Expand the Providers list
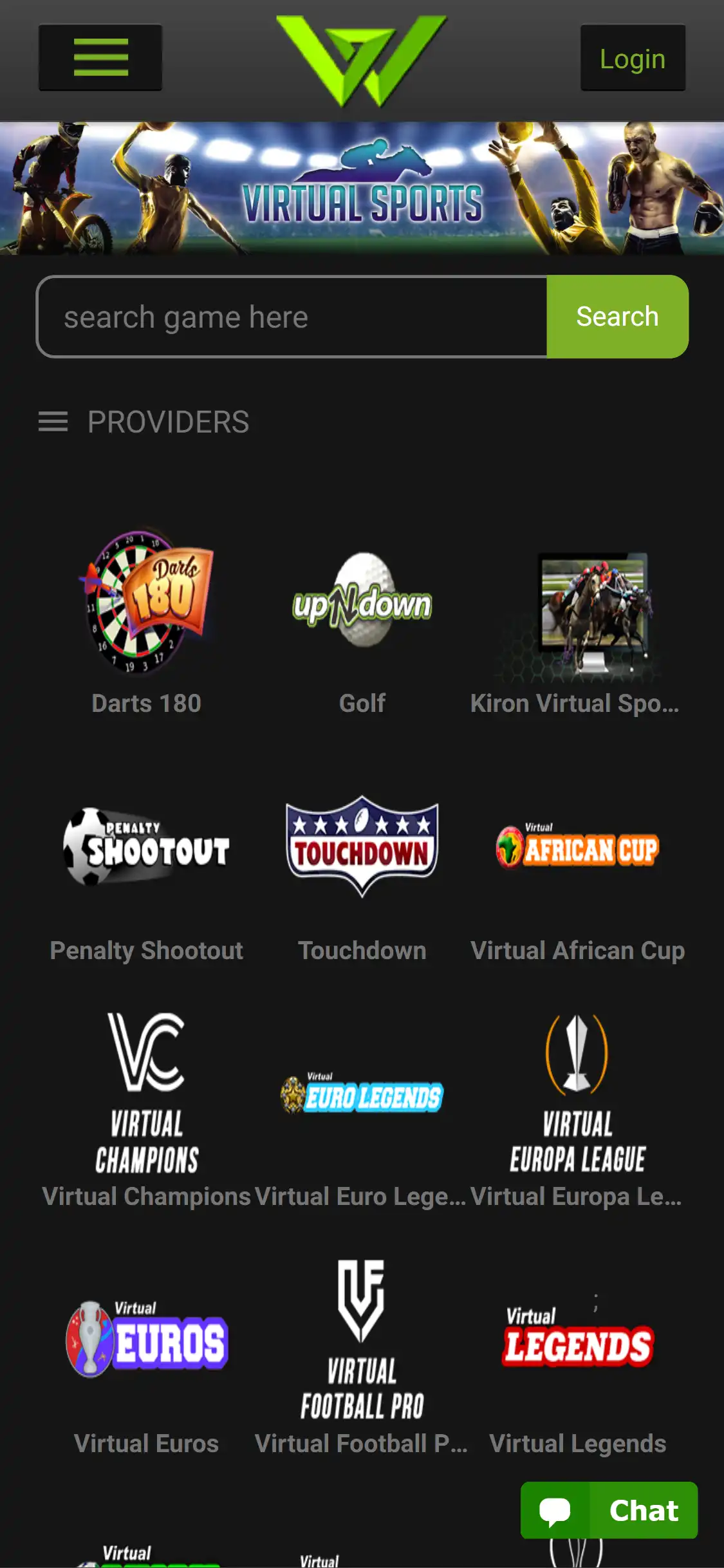 pos(144,422)
